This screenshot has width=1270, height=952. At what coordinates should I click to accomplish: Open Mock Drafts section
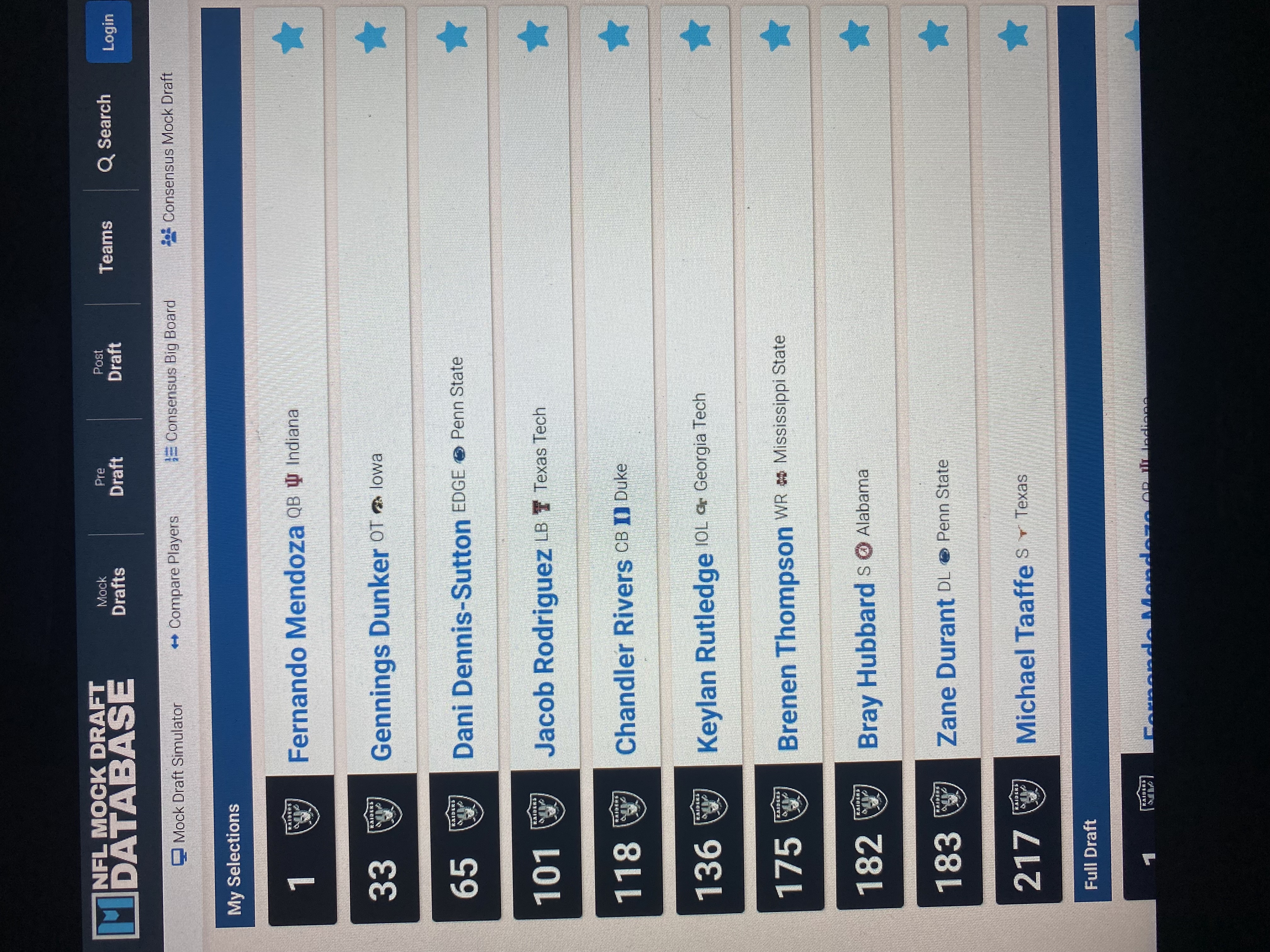pos(112,591)
